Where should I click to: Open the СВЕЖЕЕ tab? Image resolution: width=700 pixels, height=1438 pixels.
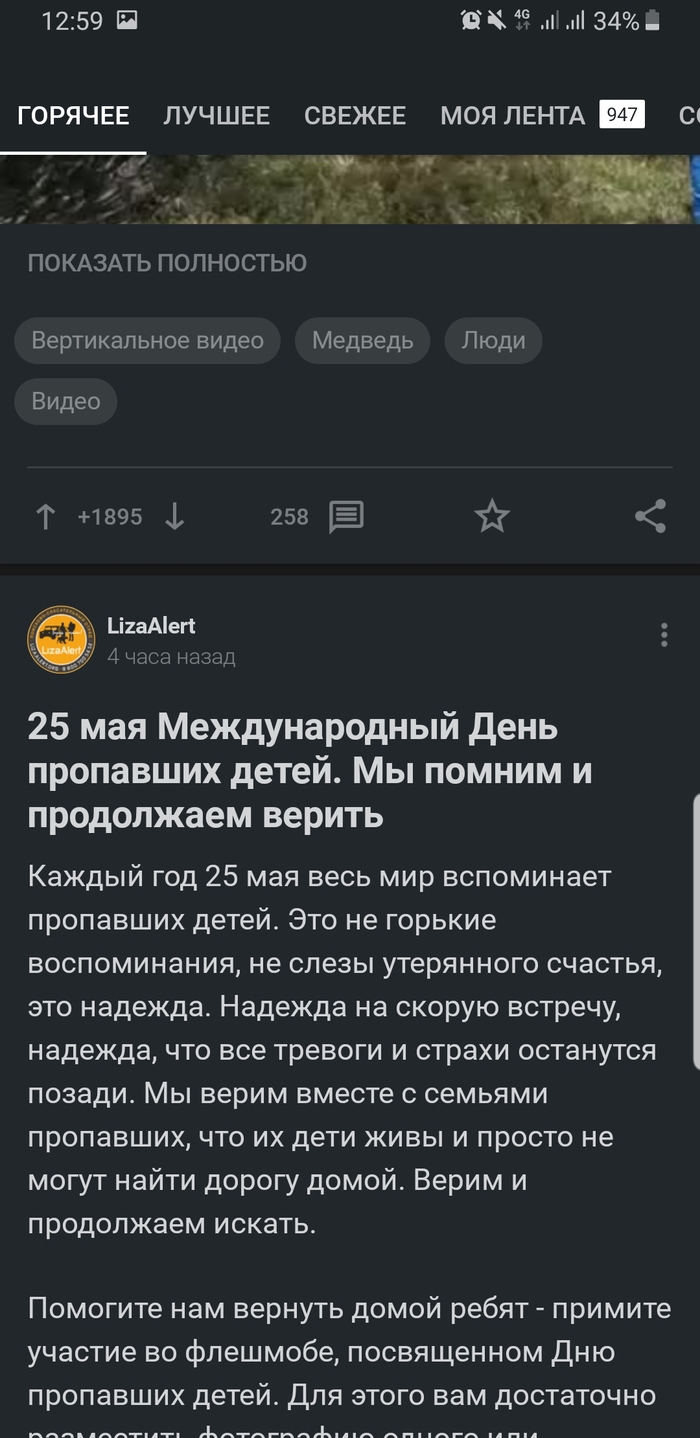[x=355, y=116]
